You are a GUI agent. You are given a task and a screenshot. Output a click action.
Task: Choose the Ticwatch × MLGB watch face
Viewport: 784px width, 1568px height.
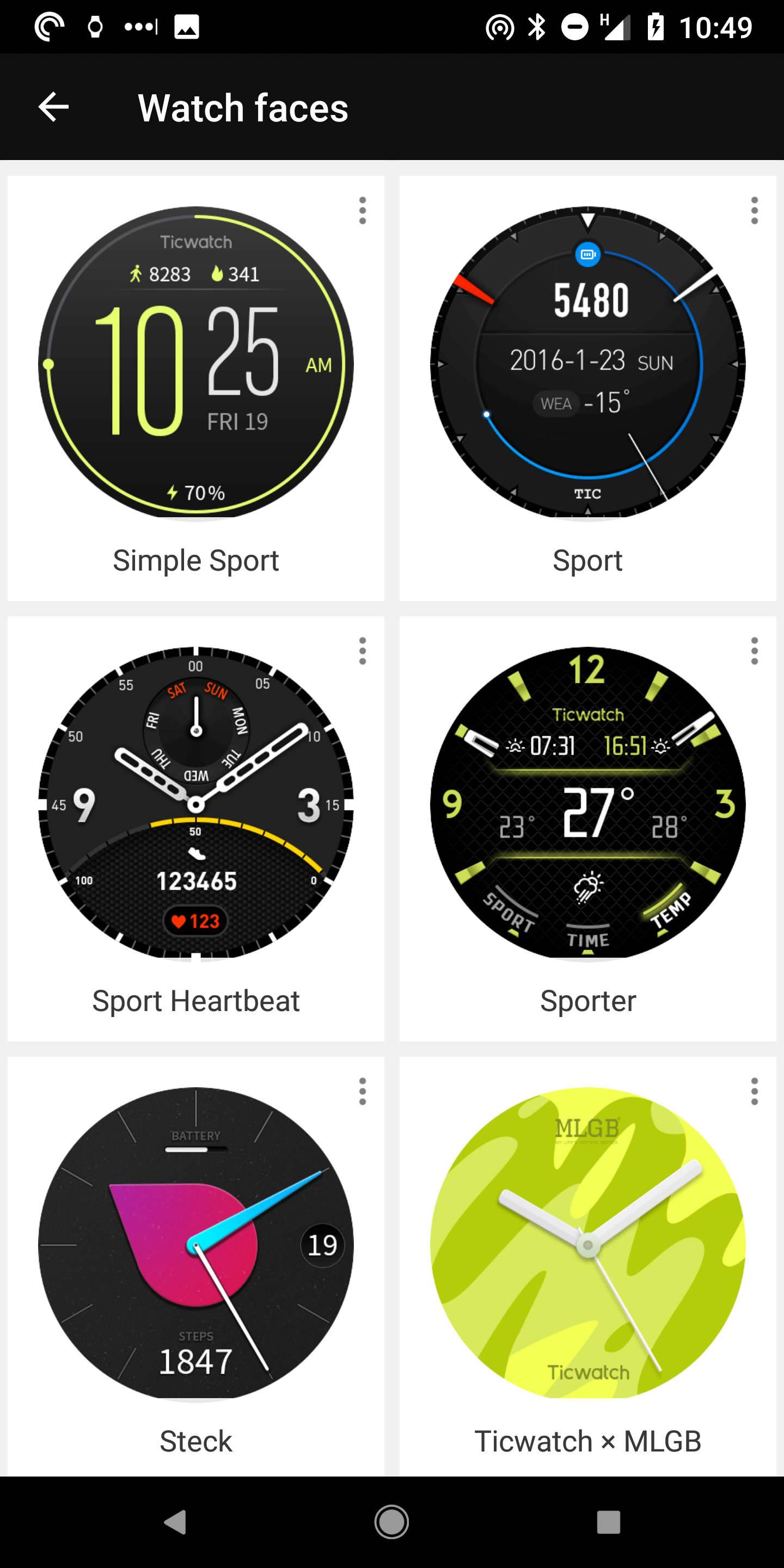(x=587, y=1266)
